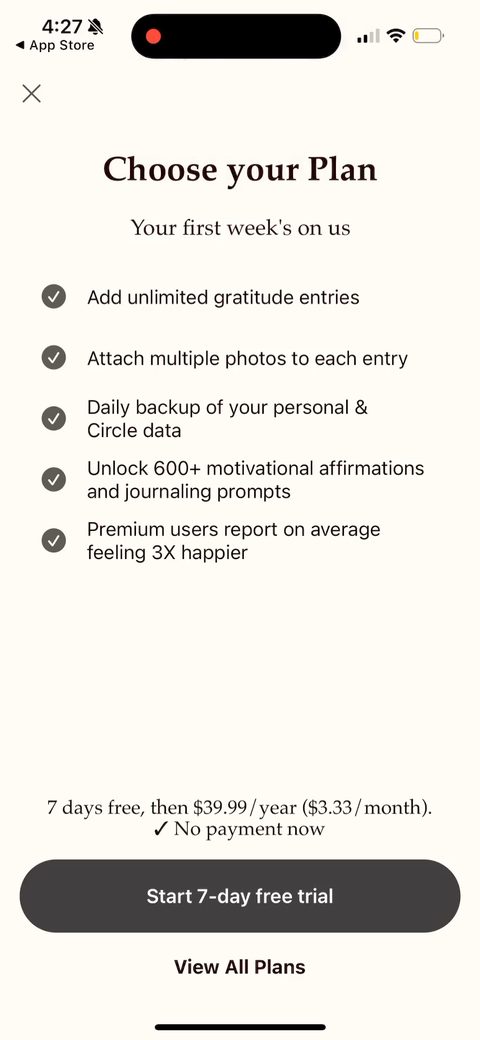Close the Choose your Plan screen
480x1040 pixels.
coord(31,94)
